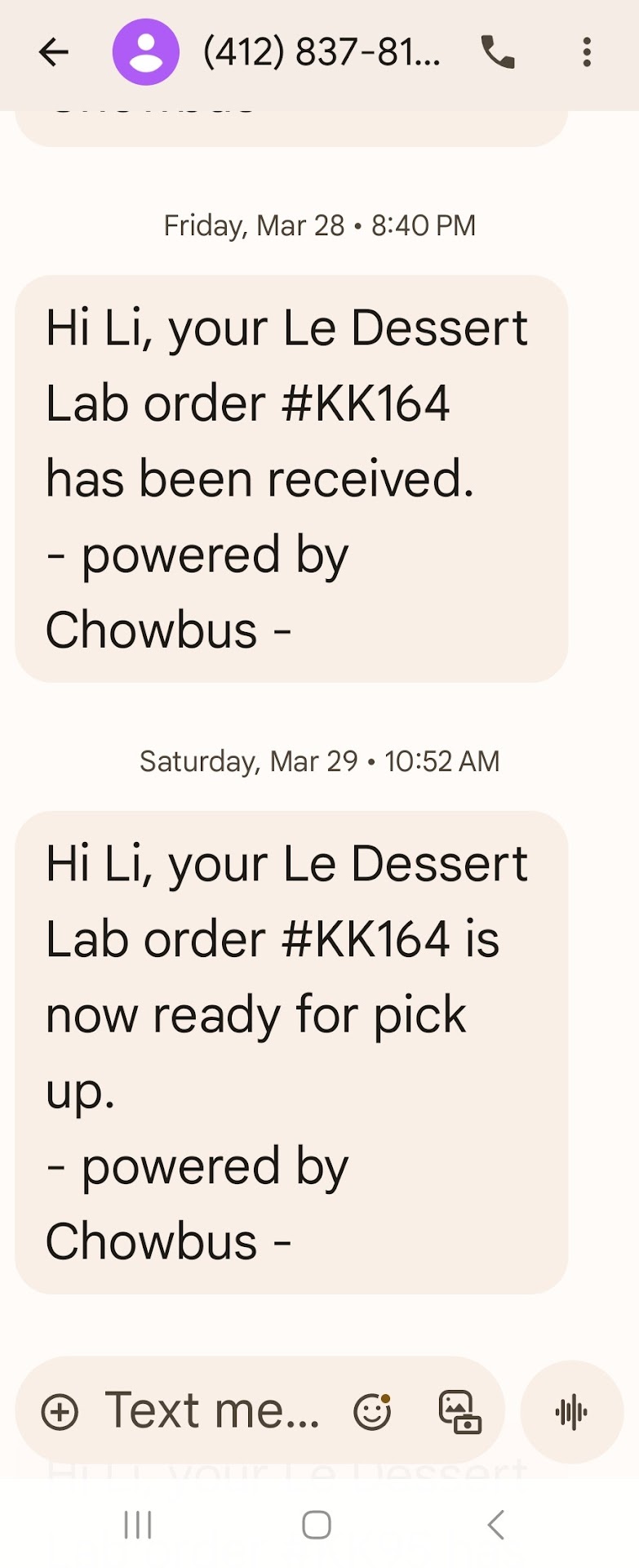Open the emoji picker
The image size is (639, 1568).
(372, 1412)
